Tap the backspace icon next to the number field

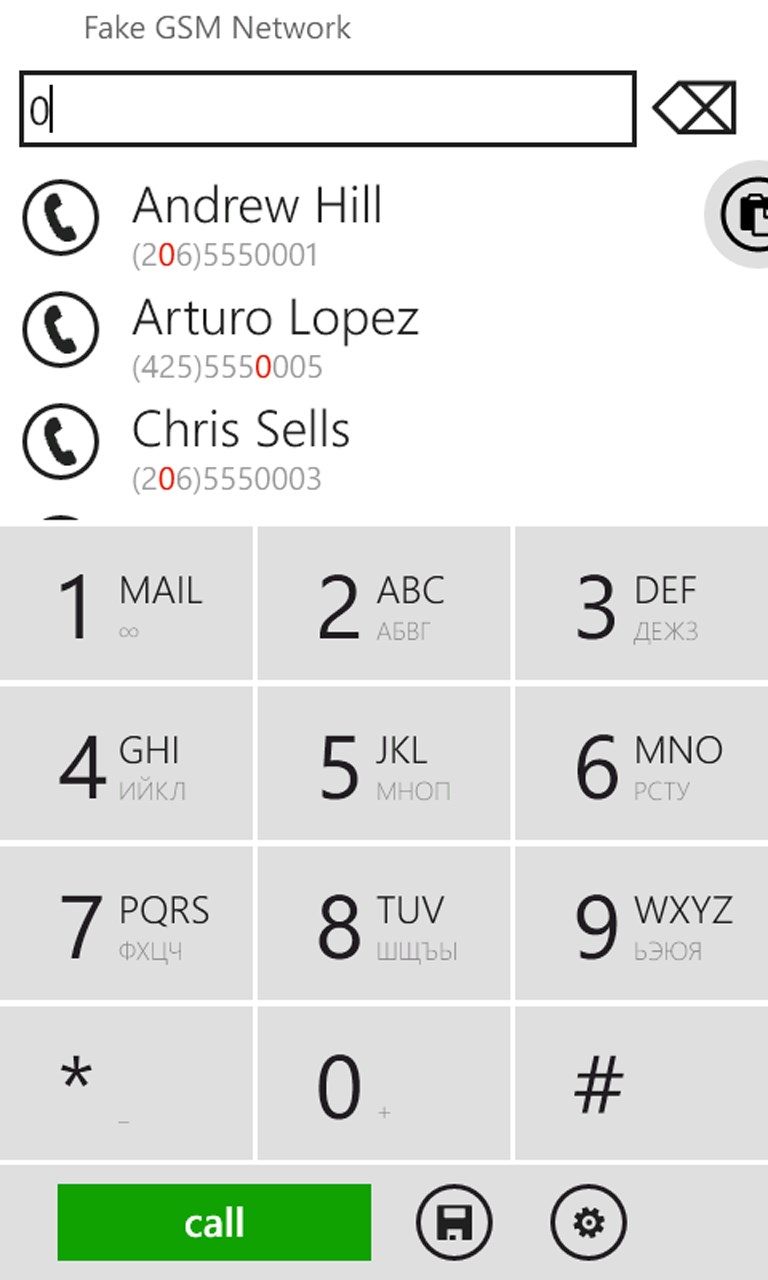pos(695,108)
